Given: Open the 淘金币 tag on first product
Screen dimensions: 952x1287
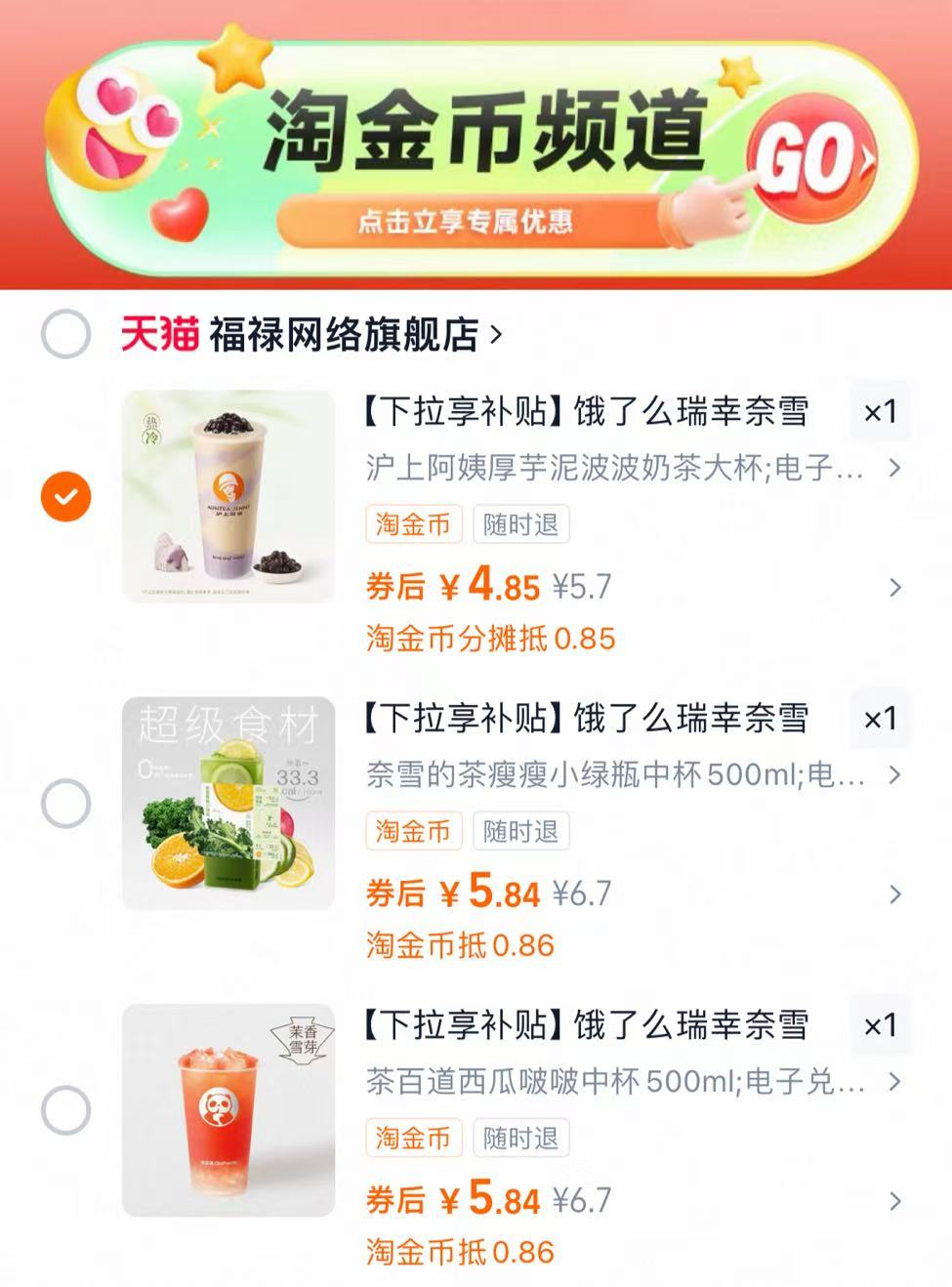Looking at the screenshot, I should pos(413,524).
